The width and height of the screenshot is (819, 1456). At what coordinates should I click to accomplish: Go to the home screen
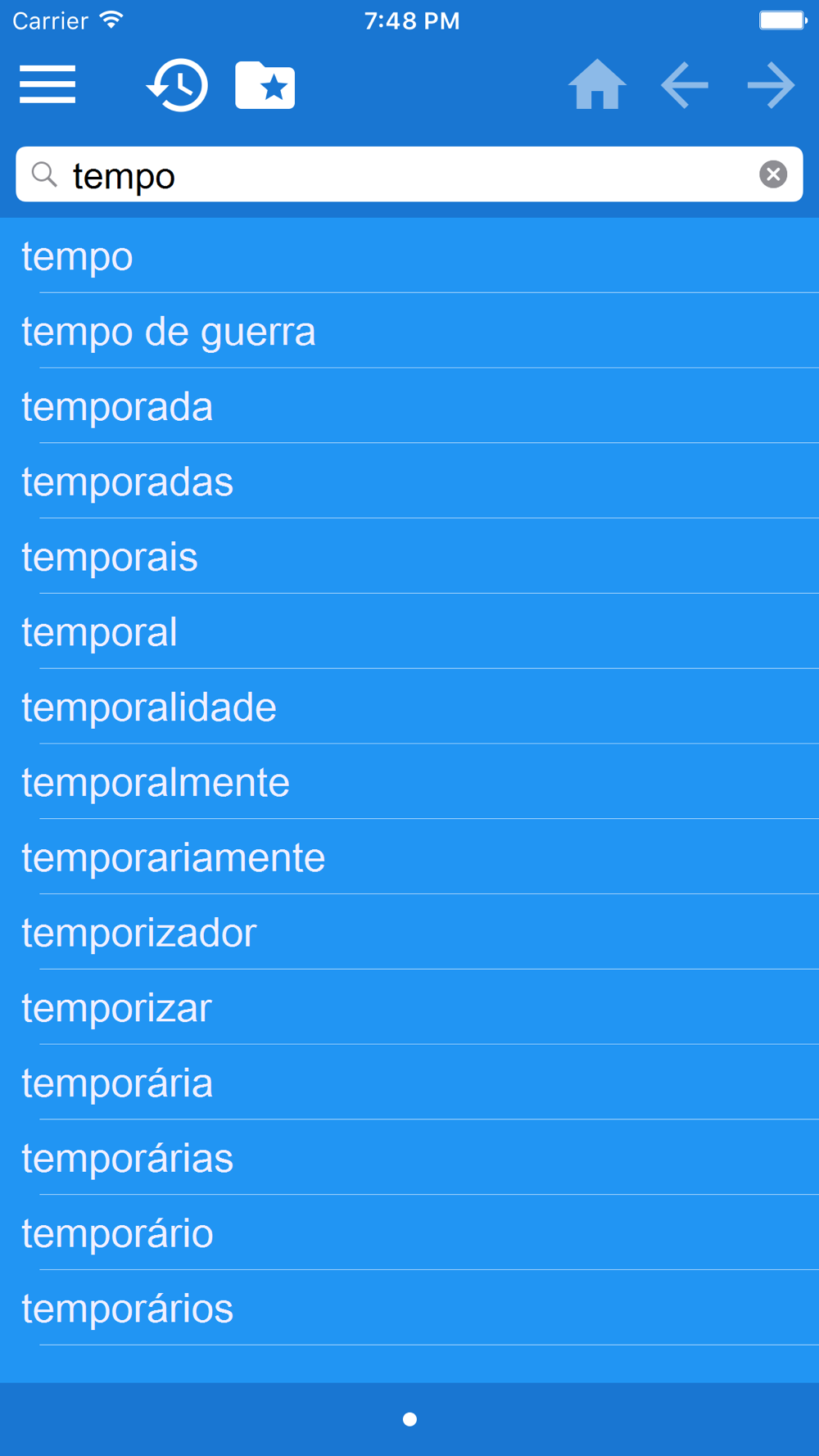tap(597, 85)
